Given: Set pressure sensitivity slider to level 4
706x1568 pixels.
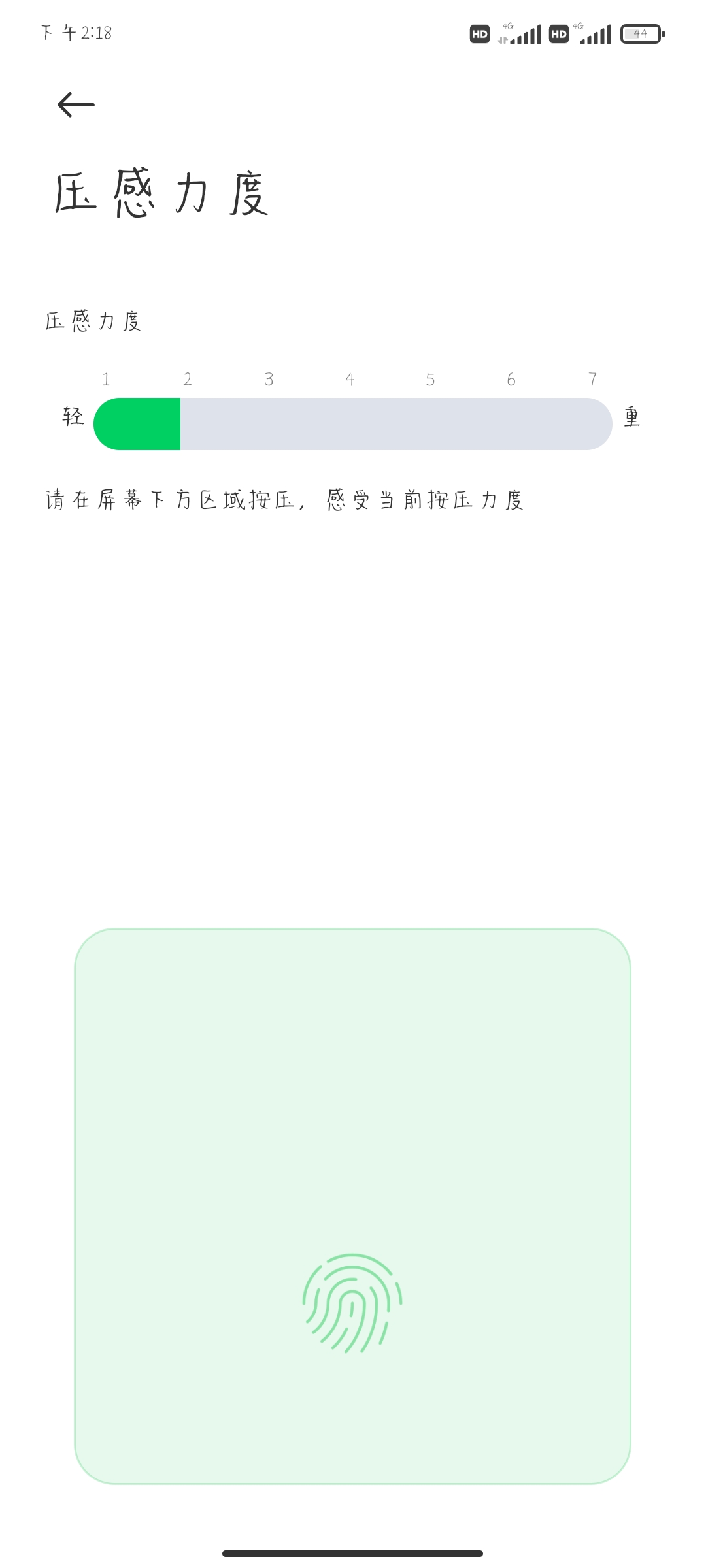Looking at the screenshot, I should coord(350,424).
